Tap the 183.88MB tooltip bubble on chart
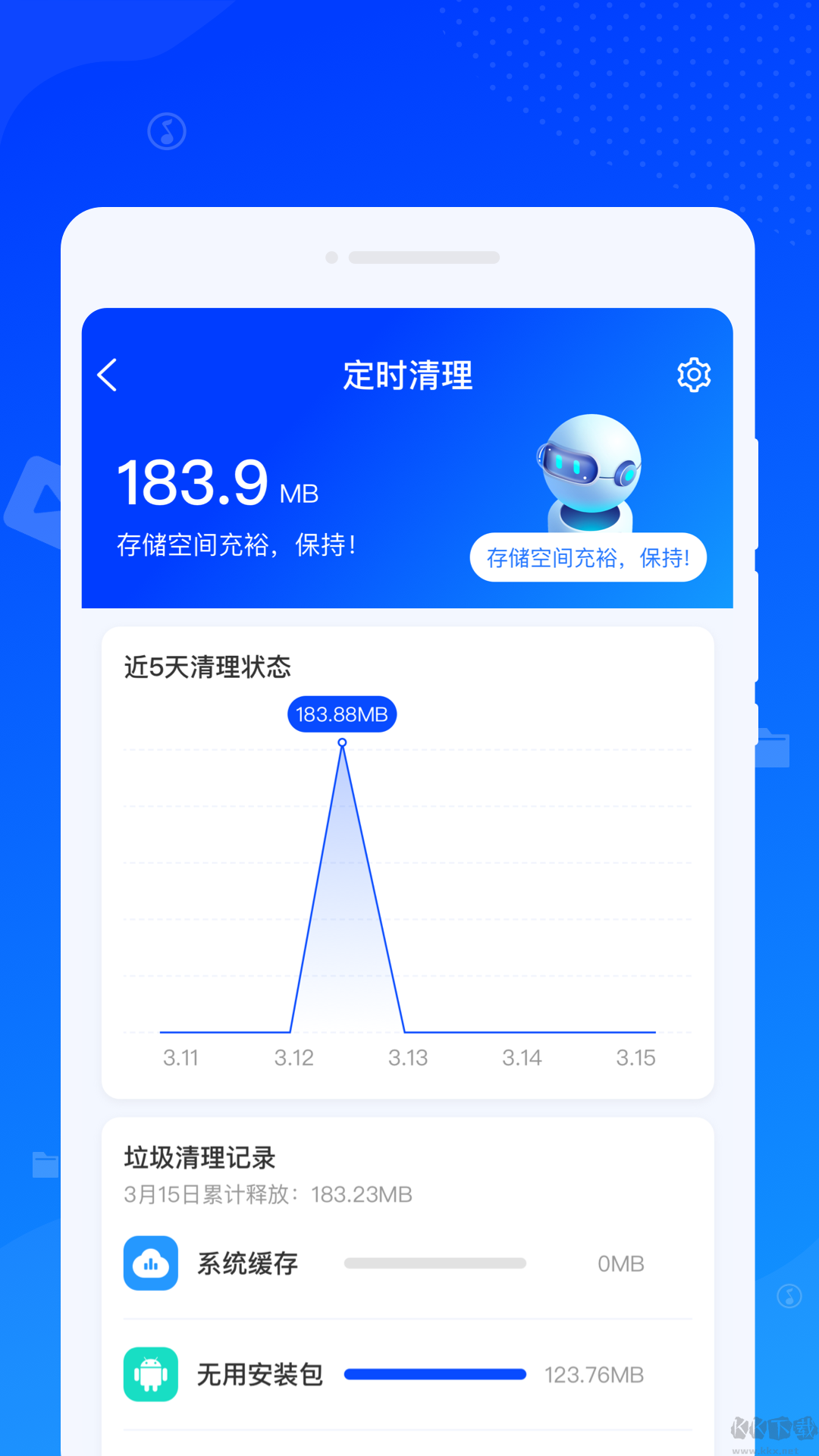This screenshot has height=1456, width=819. tap(341, 713)
